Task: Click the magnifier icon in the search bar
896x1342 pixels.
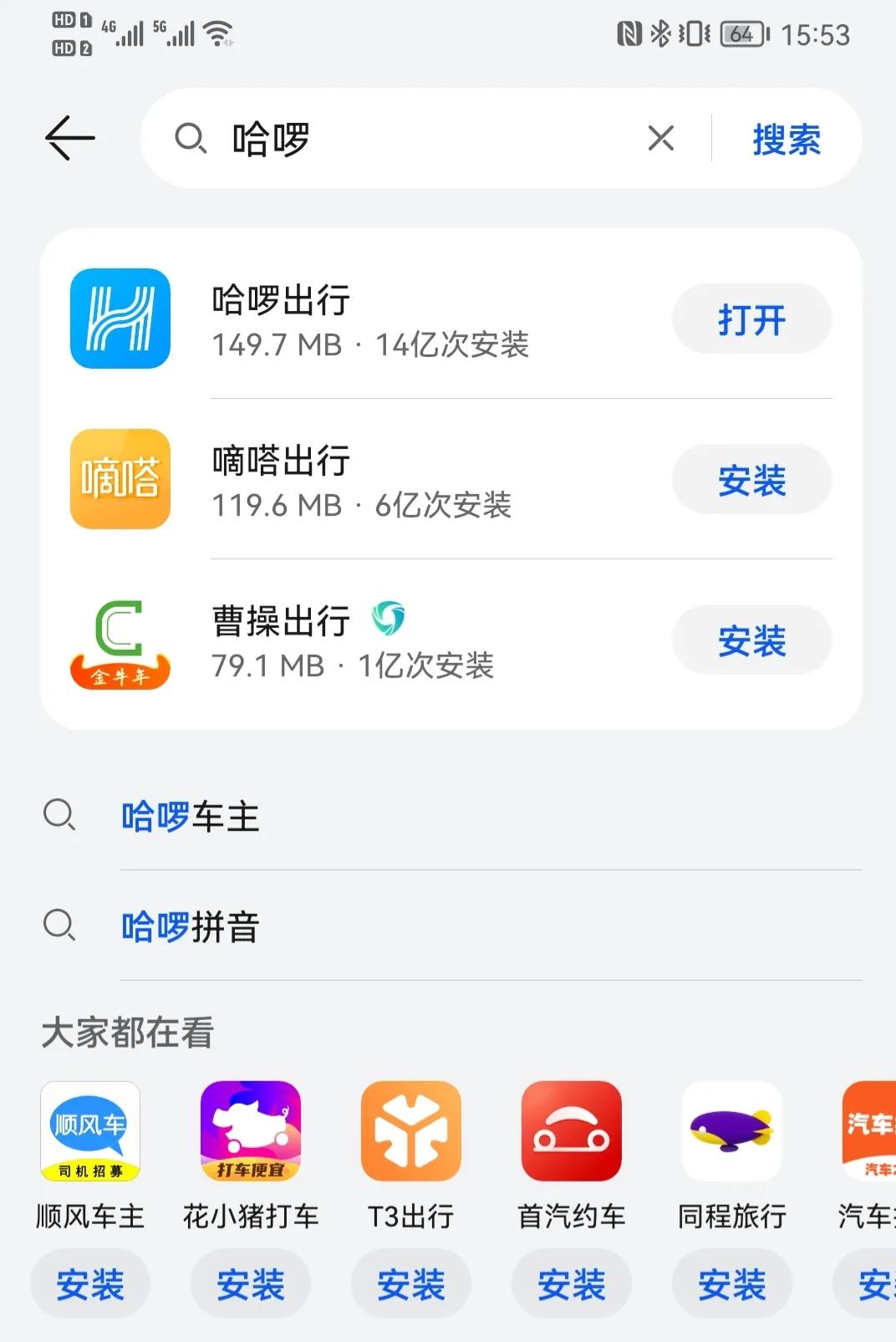Action: pos(192,139)
